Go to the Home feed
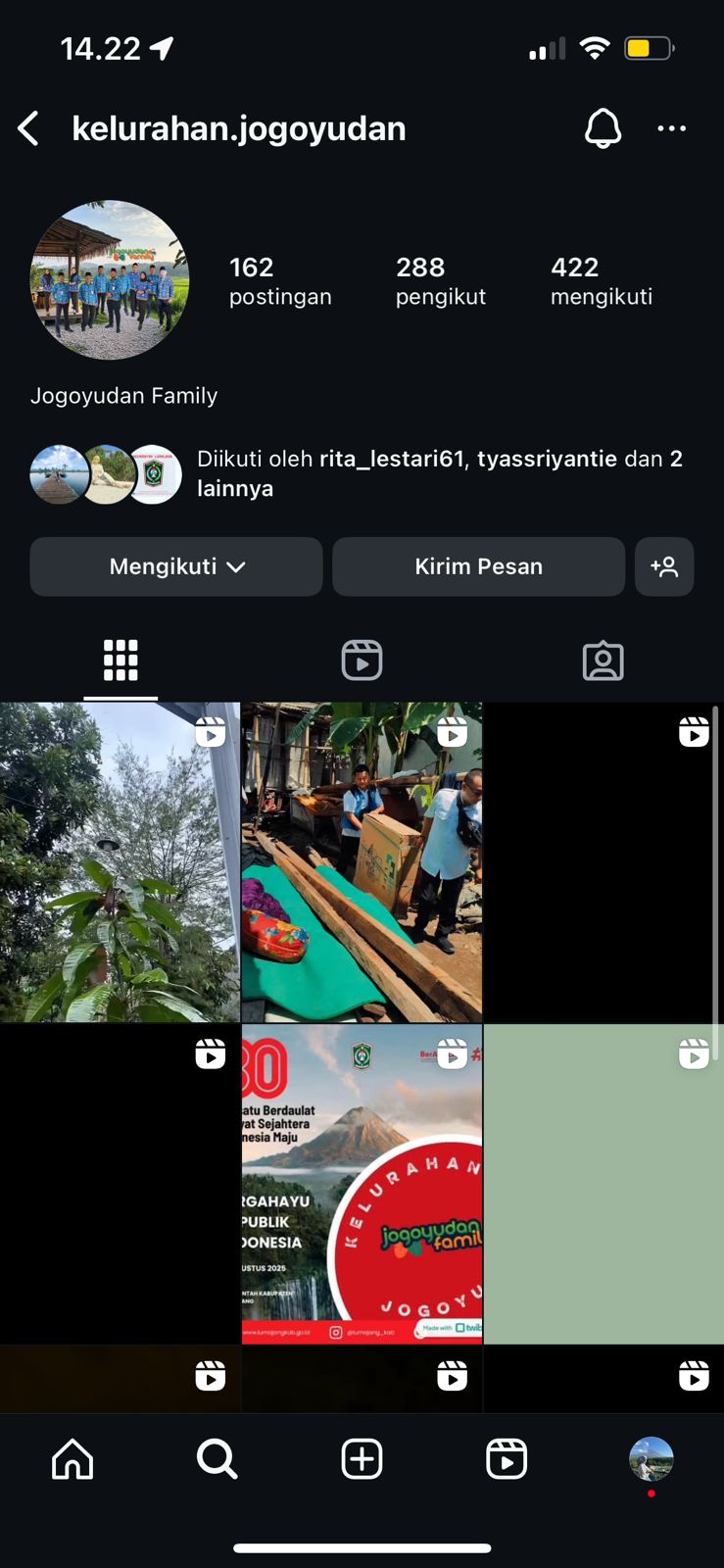 72,1458
